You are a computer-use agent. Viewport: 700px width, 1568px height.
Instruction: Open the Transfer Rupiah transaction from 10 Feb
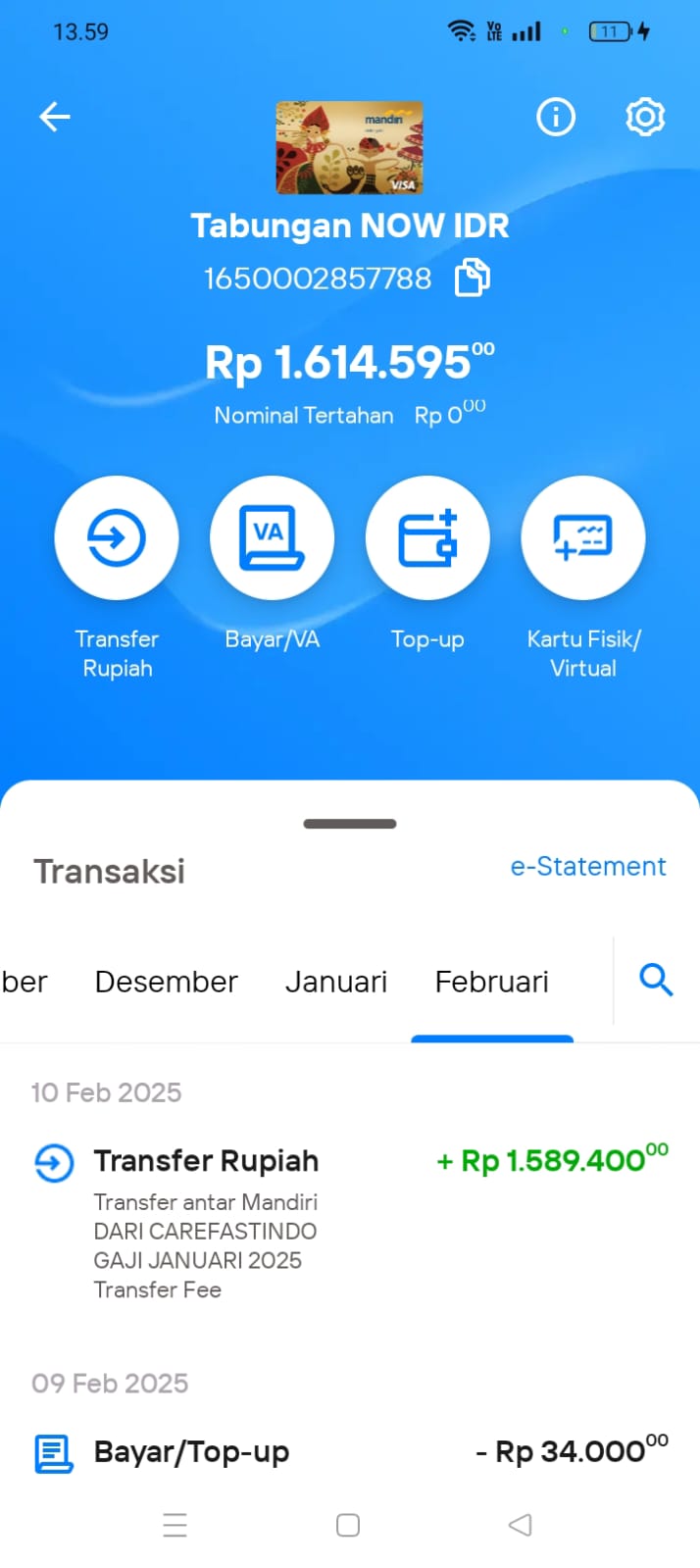[350, 1222]
